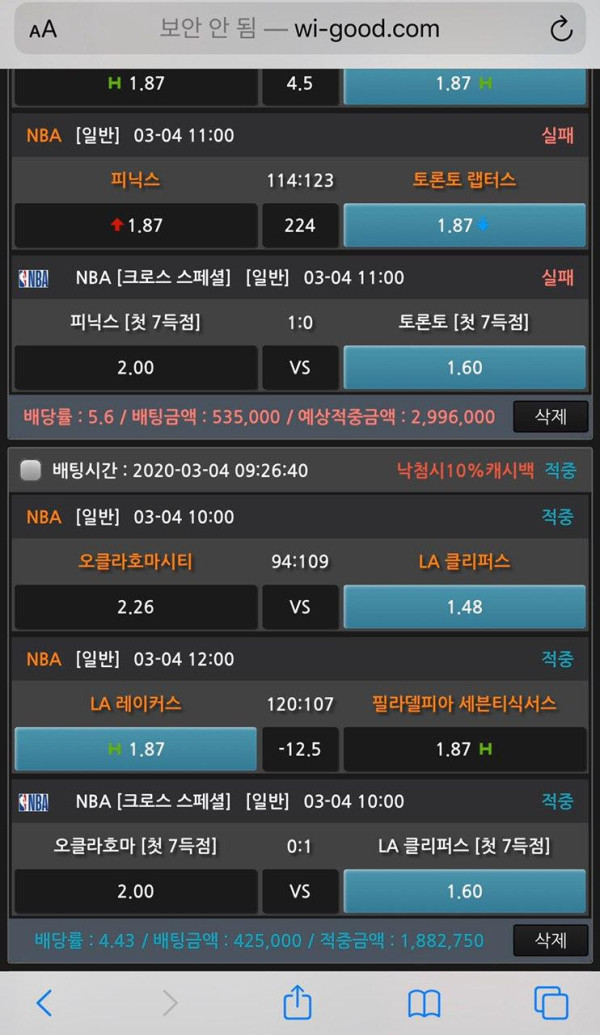Delete the bet slip with 425,000 stake
Viewport: 600px width, 1035px height.
pyautogui.click(x=550, y=940)
